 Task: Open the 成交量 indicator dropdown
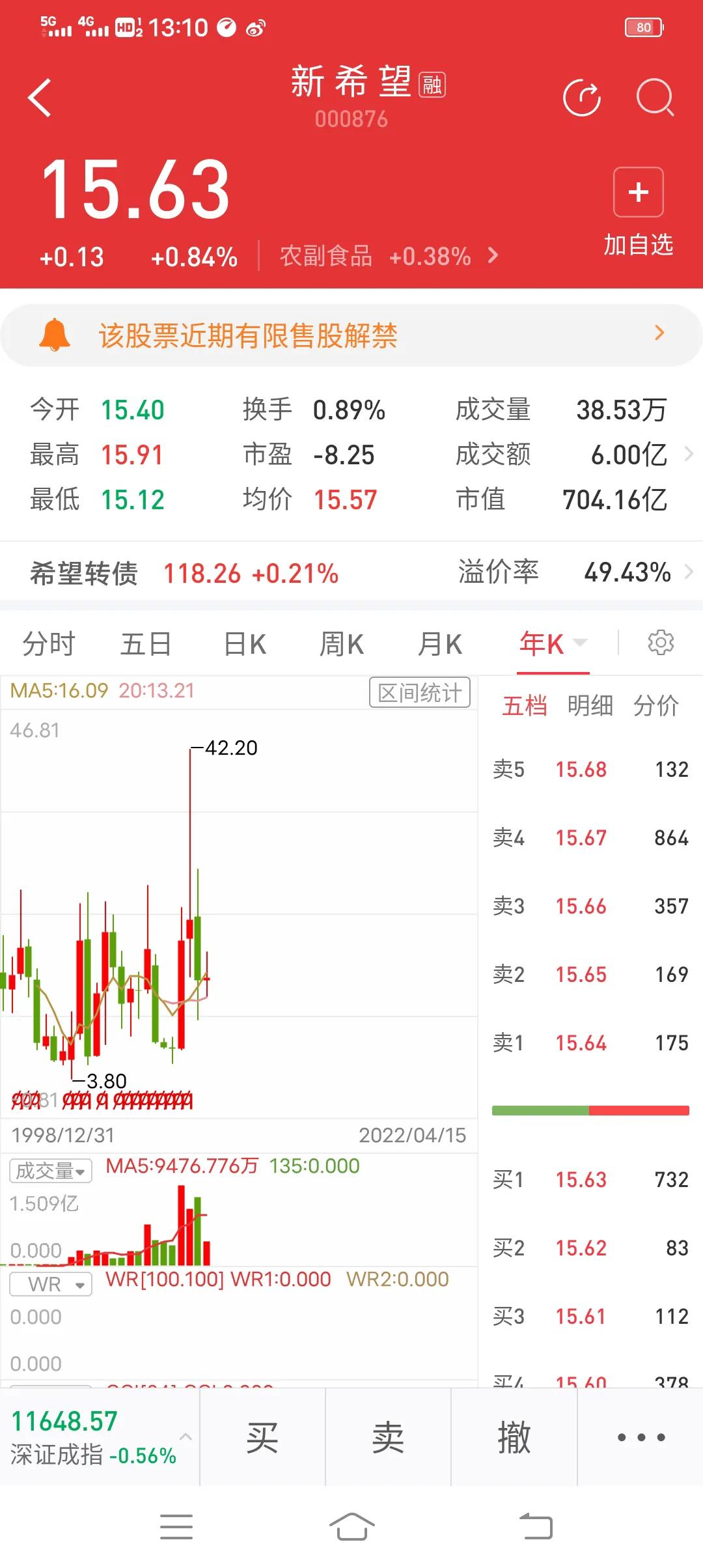51,1171
